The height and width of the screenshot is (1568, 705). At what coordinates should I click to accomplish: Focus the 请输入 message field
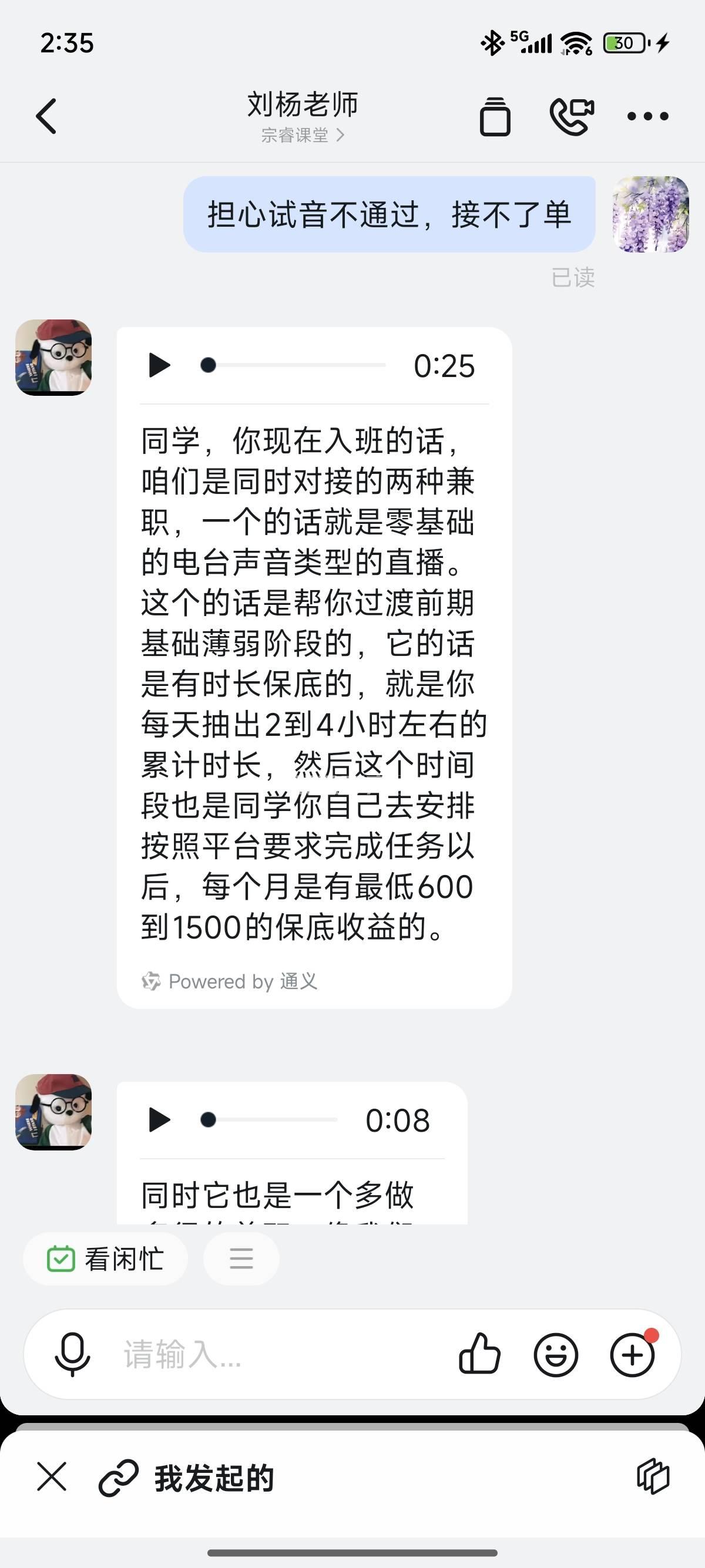tap(274, 1355)
